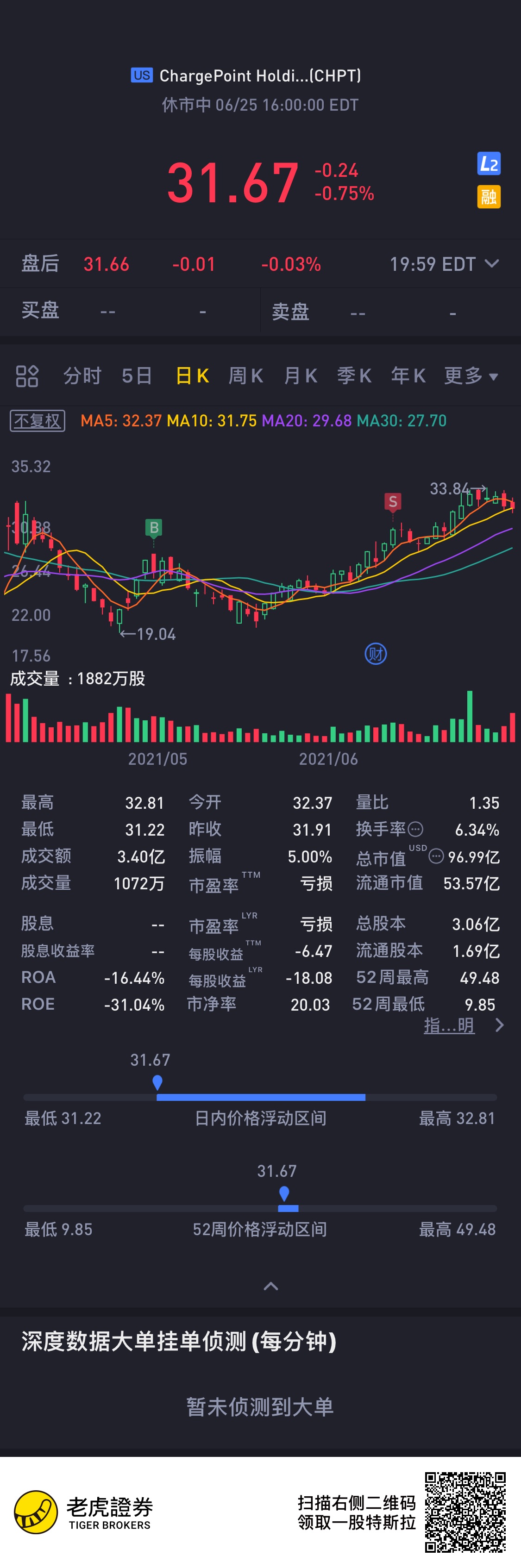
Task: Switch to the 周K chart tab
Action: [x=245, y=376]
